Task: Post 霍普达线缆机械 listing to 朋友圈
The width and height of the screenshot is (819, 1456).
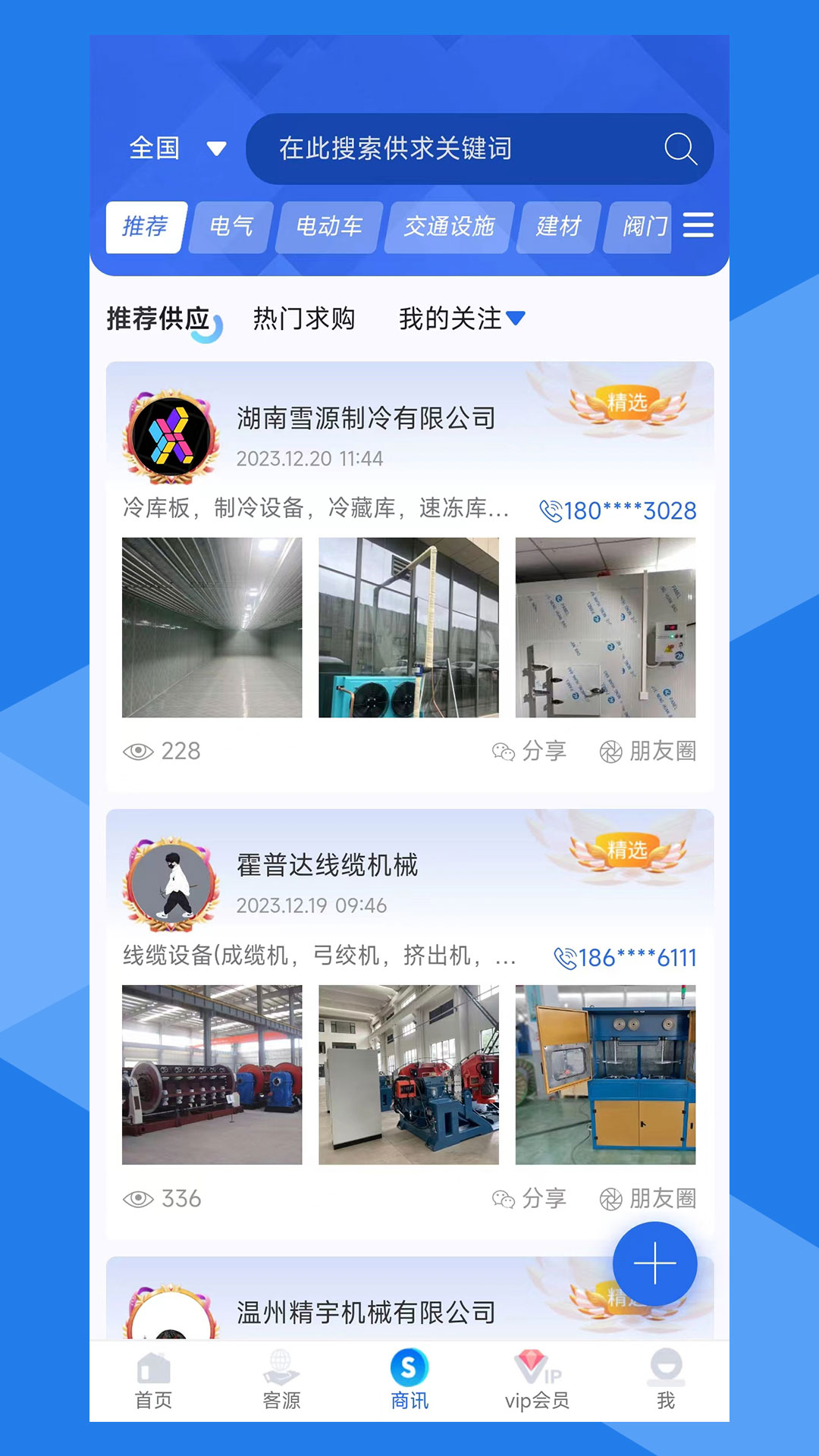Action: point(648,1198)
